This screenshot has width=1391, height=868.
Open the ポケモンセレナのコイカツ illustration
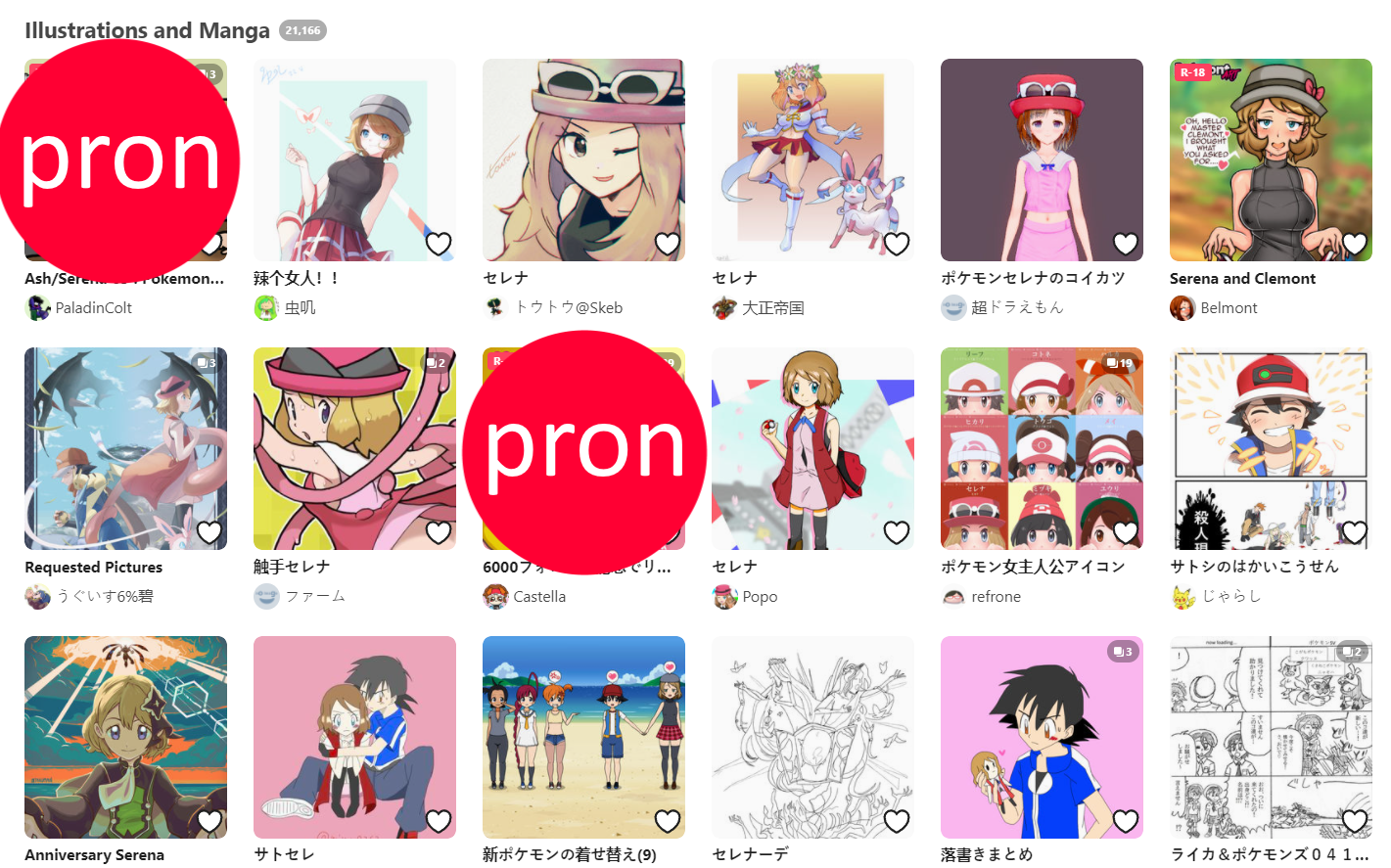point(1042,160)
